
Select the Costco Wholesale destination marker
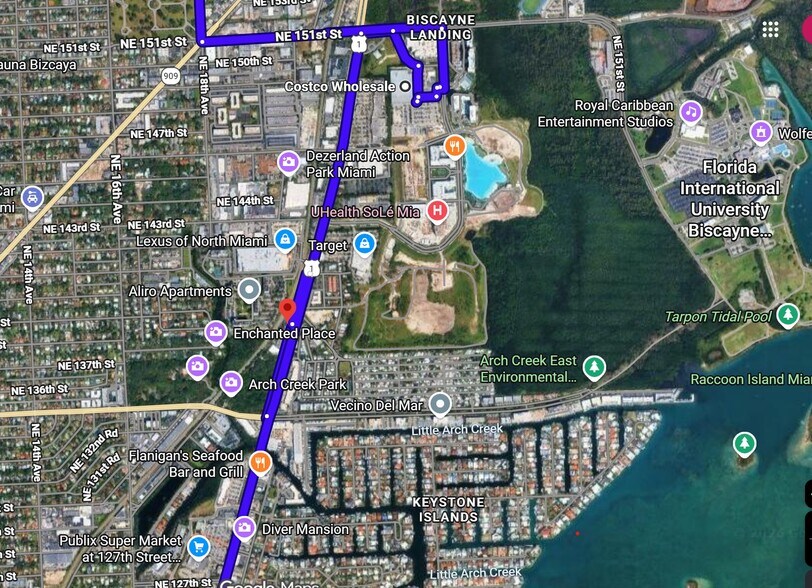pyautogui.click(x=405, y=88)
